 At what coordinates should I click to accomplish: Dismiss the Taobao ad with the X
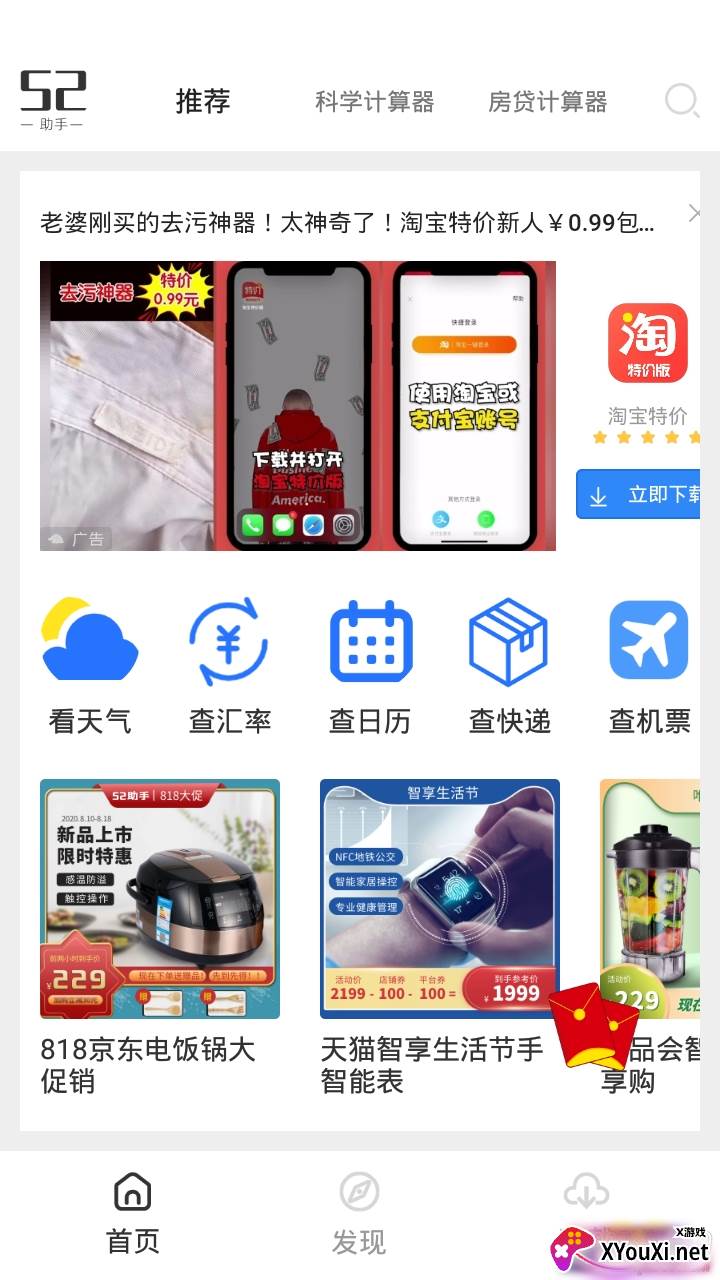click(693, 213)
